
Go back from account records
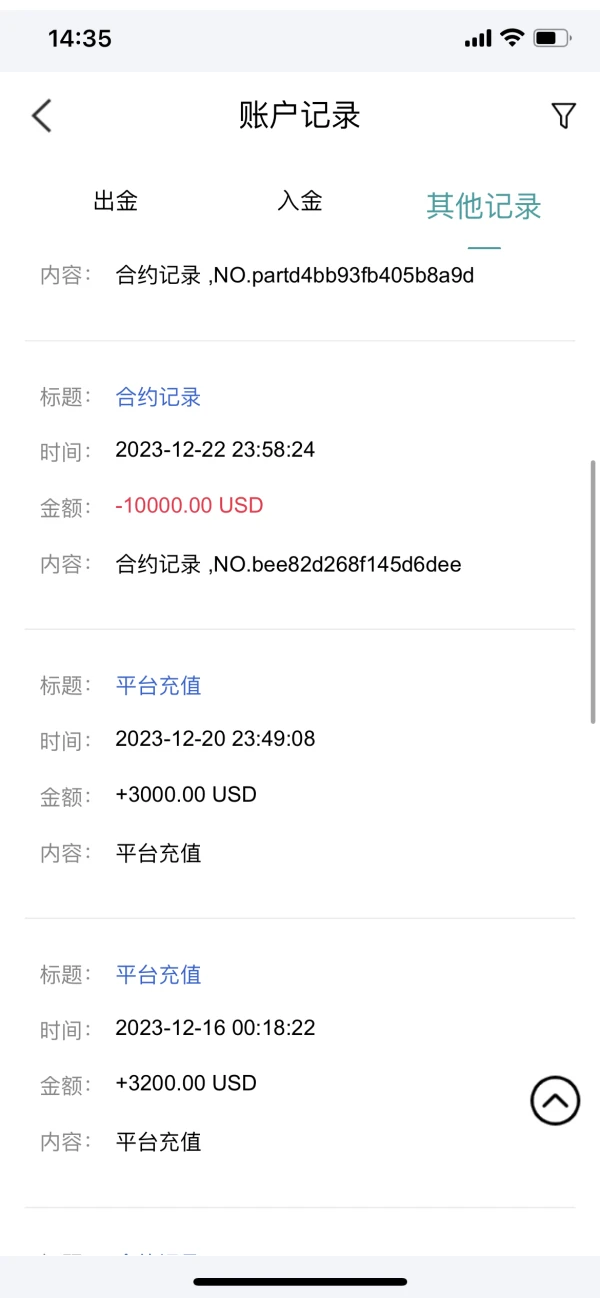click(42, 116)
